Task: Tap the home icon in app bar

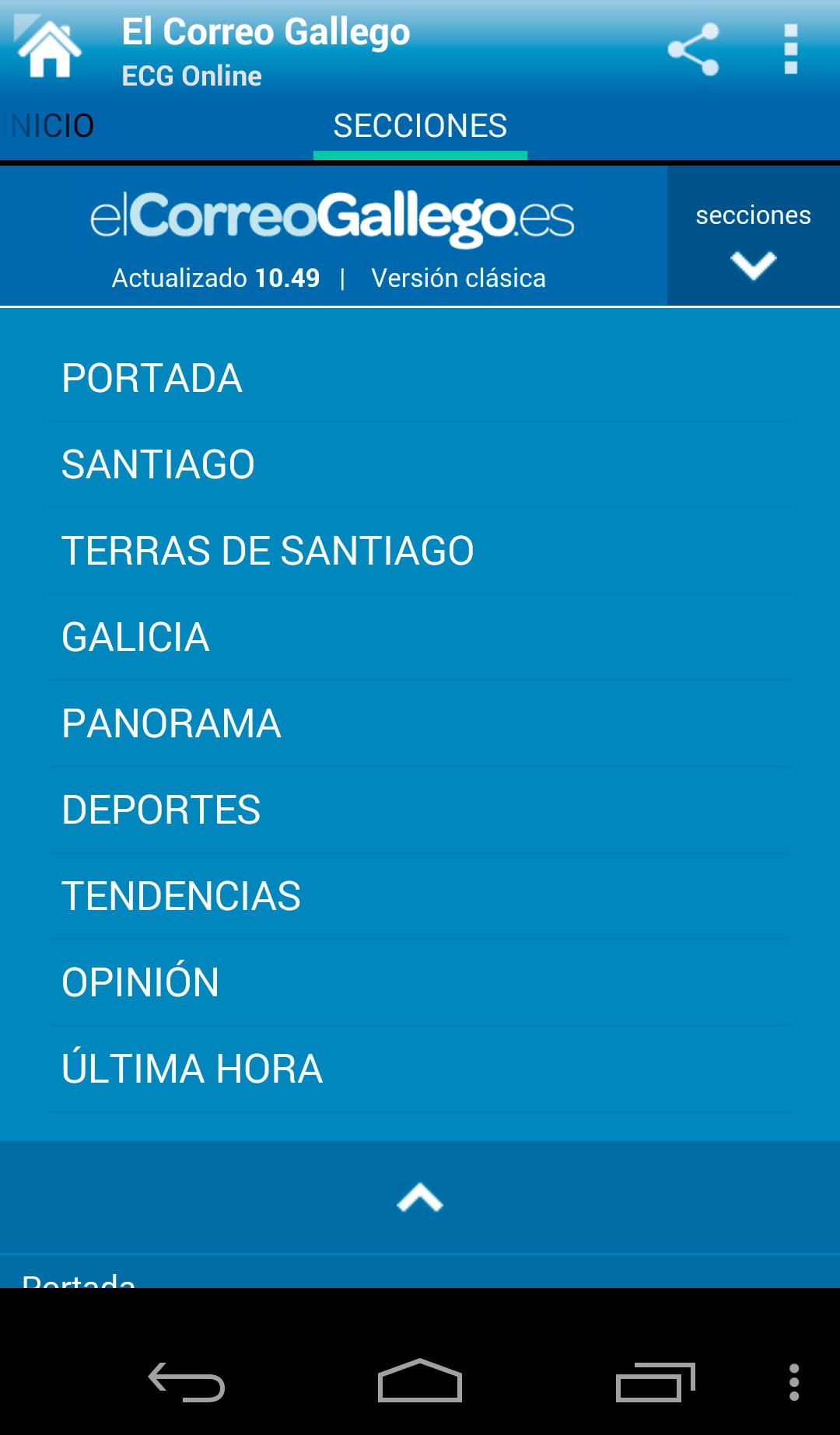Action: click(49, 50)
